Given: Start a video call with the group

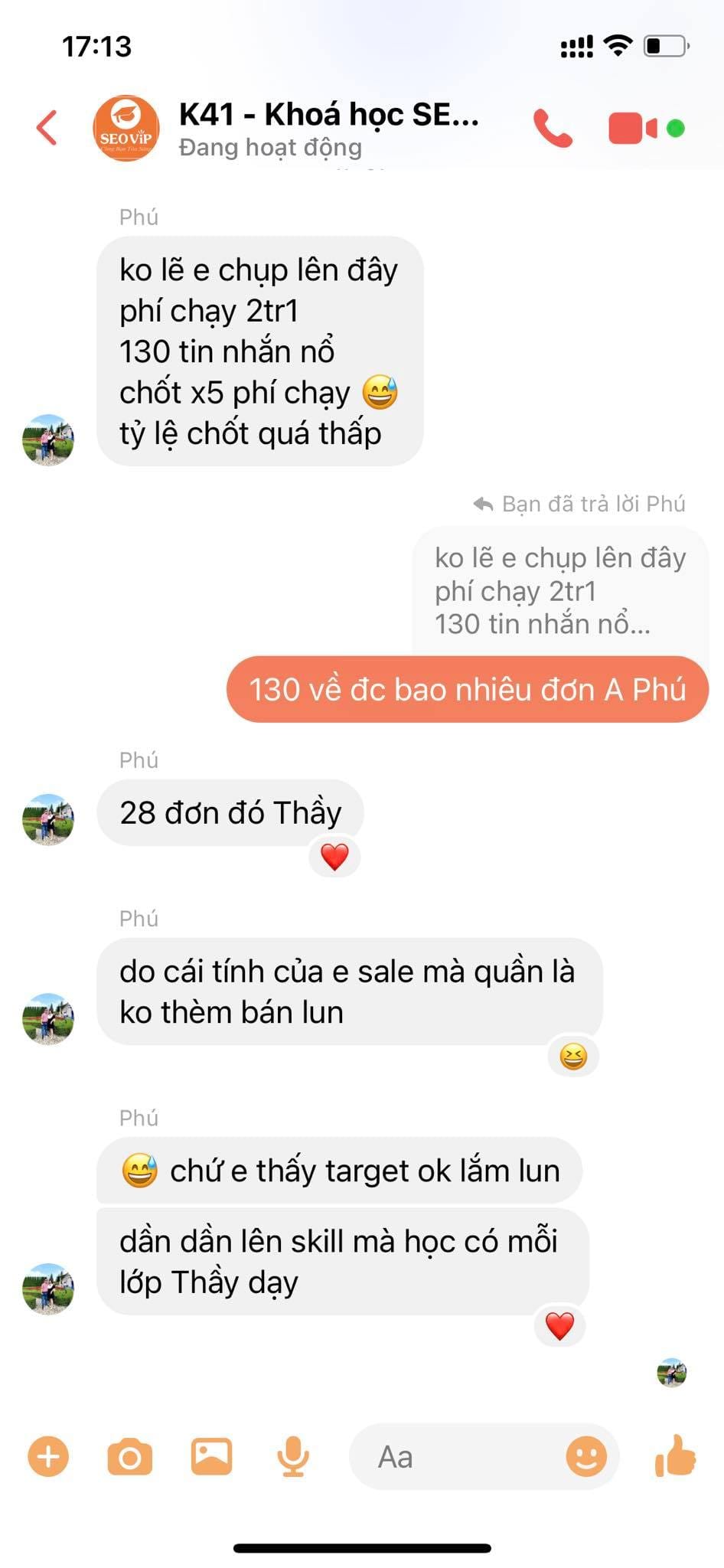Looking at the screenshot, I should click(632, 128).
